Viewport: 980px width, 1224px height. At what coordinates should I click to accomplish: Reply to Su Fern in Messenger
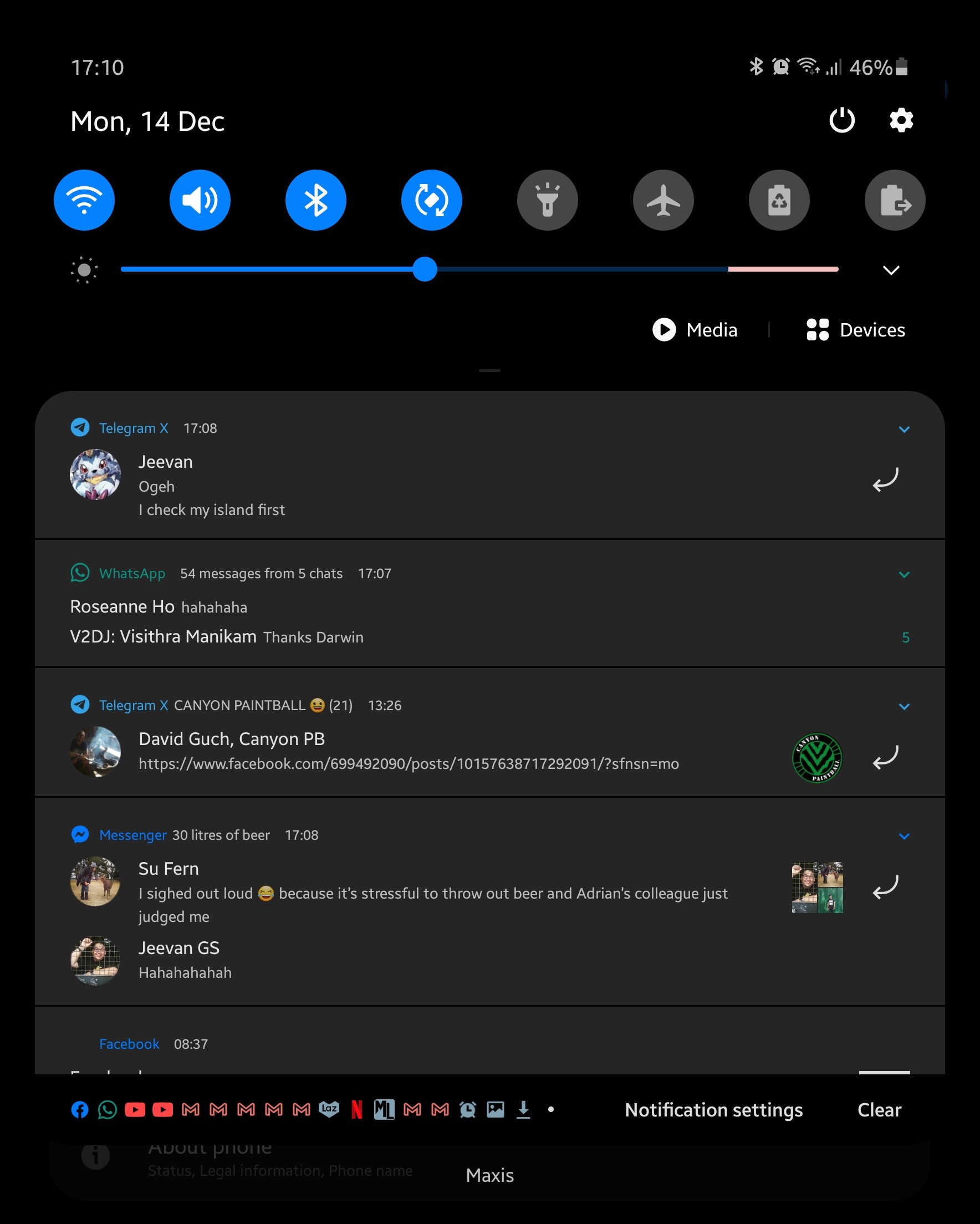pyautogui.click(x=885, y=887)
